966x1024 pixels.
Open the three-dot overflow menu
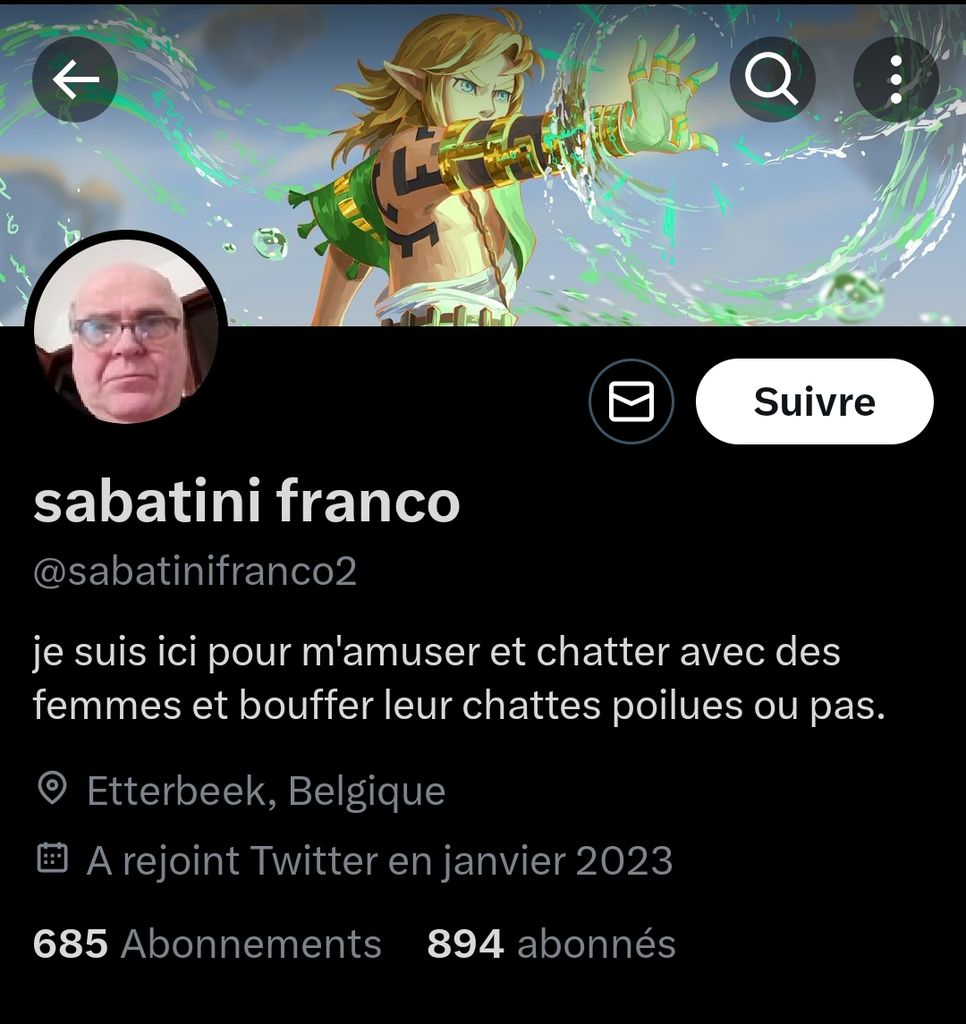[x=895, y=80]
